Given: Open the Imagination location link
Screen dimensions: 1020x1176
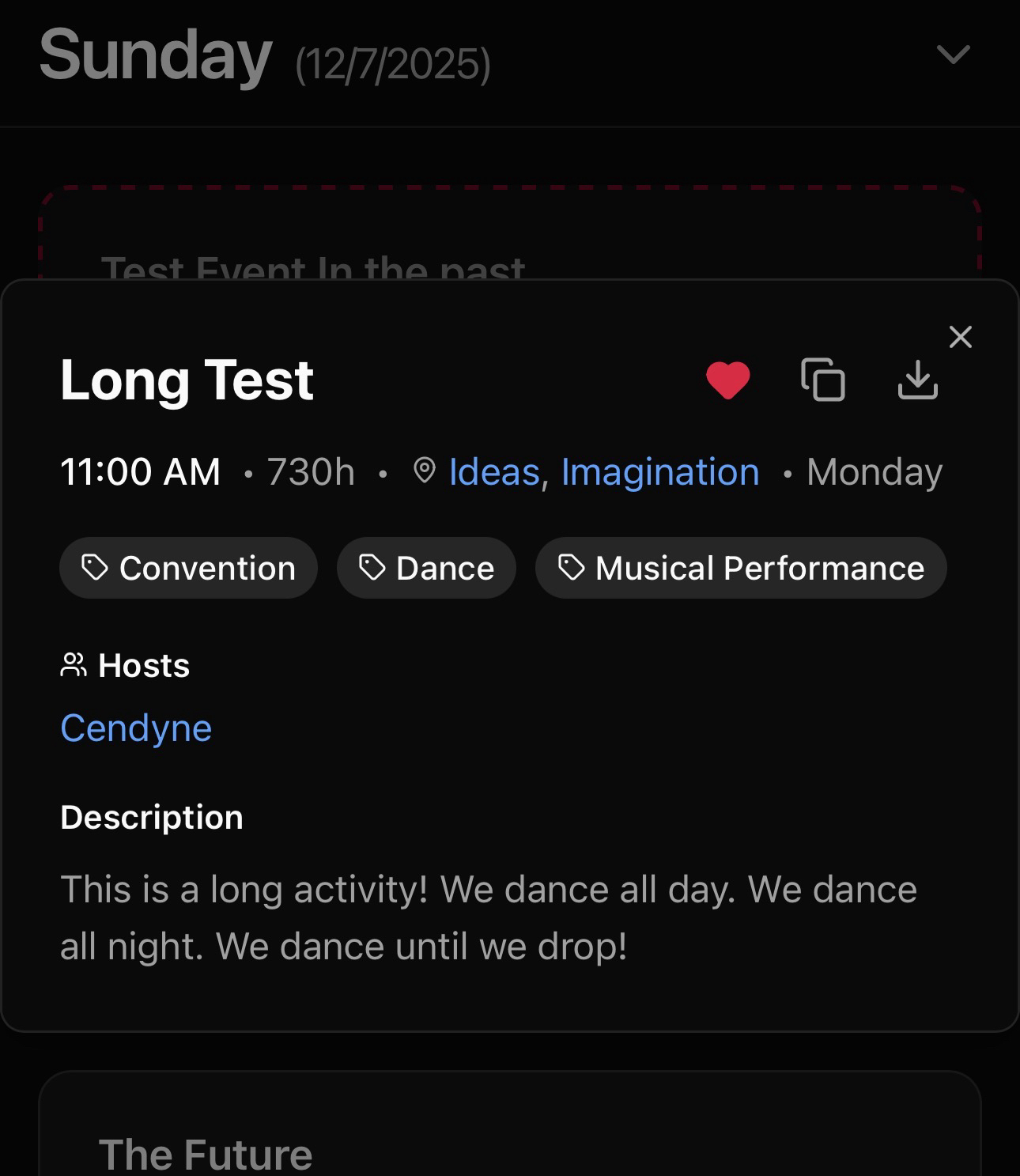Looking at the screenshot, I should [659, 472].
